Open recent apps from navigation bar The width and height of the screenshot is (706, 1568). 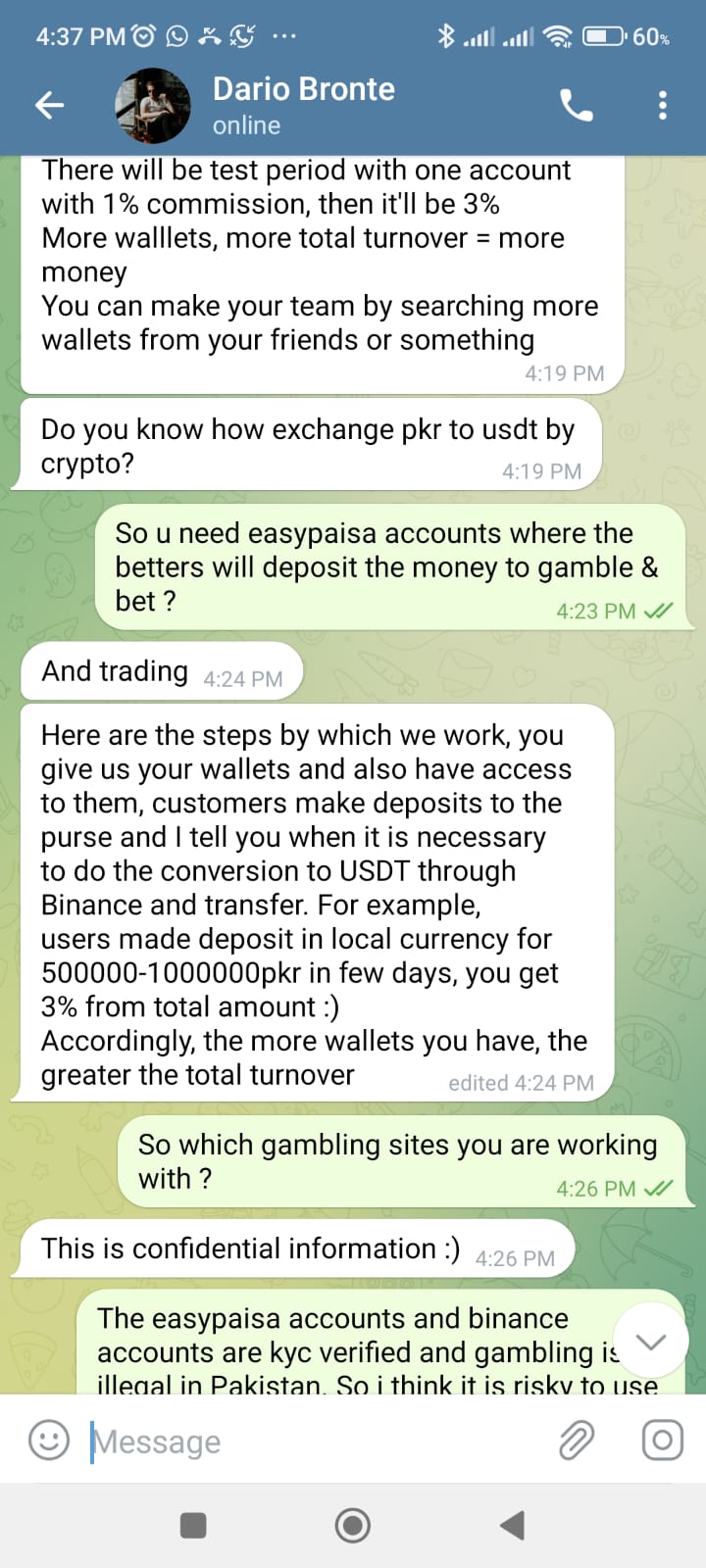[x=193, y=1525]
